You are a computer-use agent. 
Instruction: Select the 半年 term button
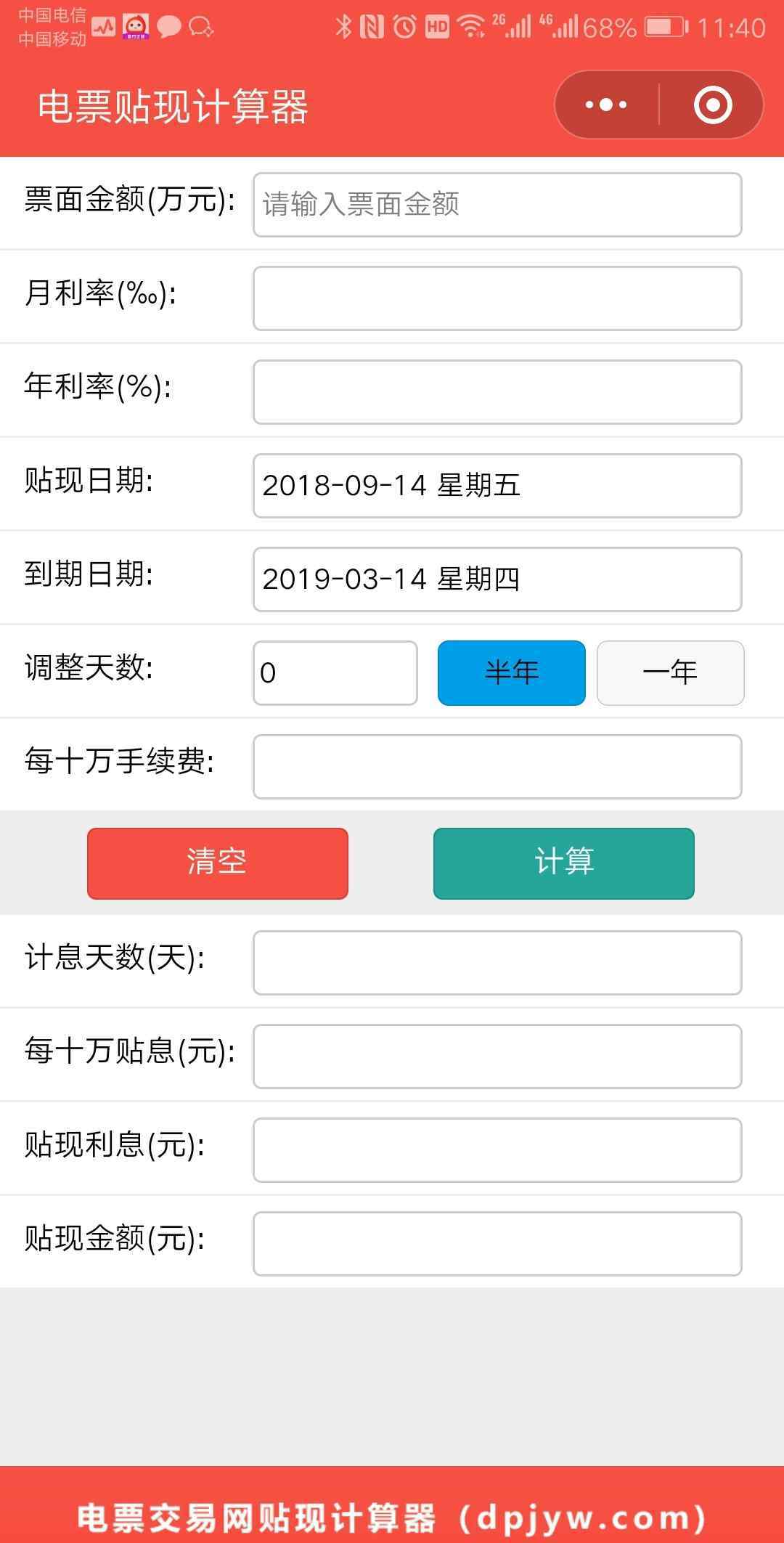(512, 673)
